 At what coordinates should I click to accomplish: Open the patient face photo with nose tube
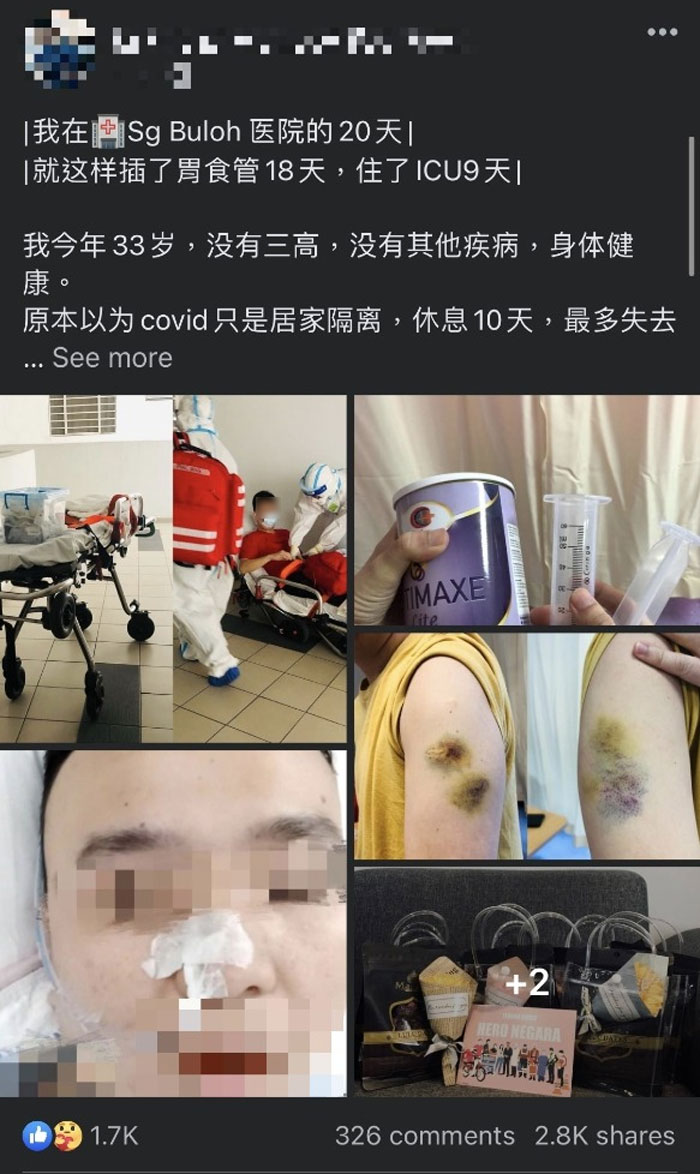(x=173, y=922)
